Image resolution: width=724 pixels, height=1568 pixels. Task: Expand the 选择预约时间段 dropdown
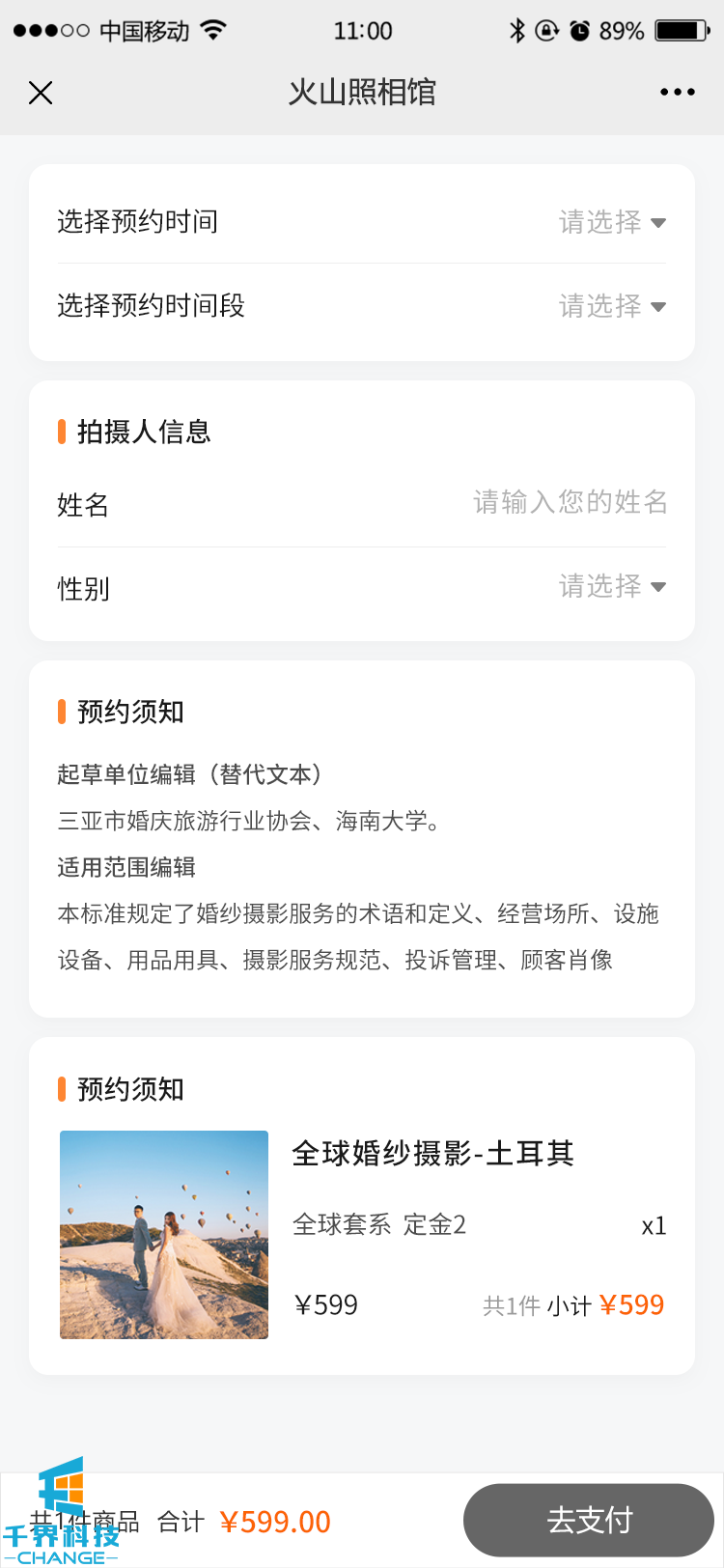point(612,306)
